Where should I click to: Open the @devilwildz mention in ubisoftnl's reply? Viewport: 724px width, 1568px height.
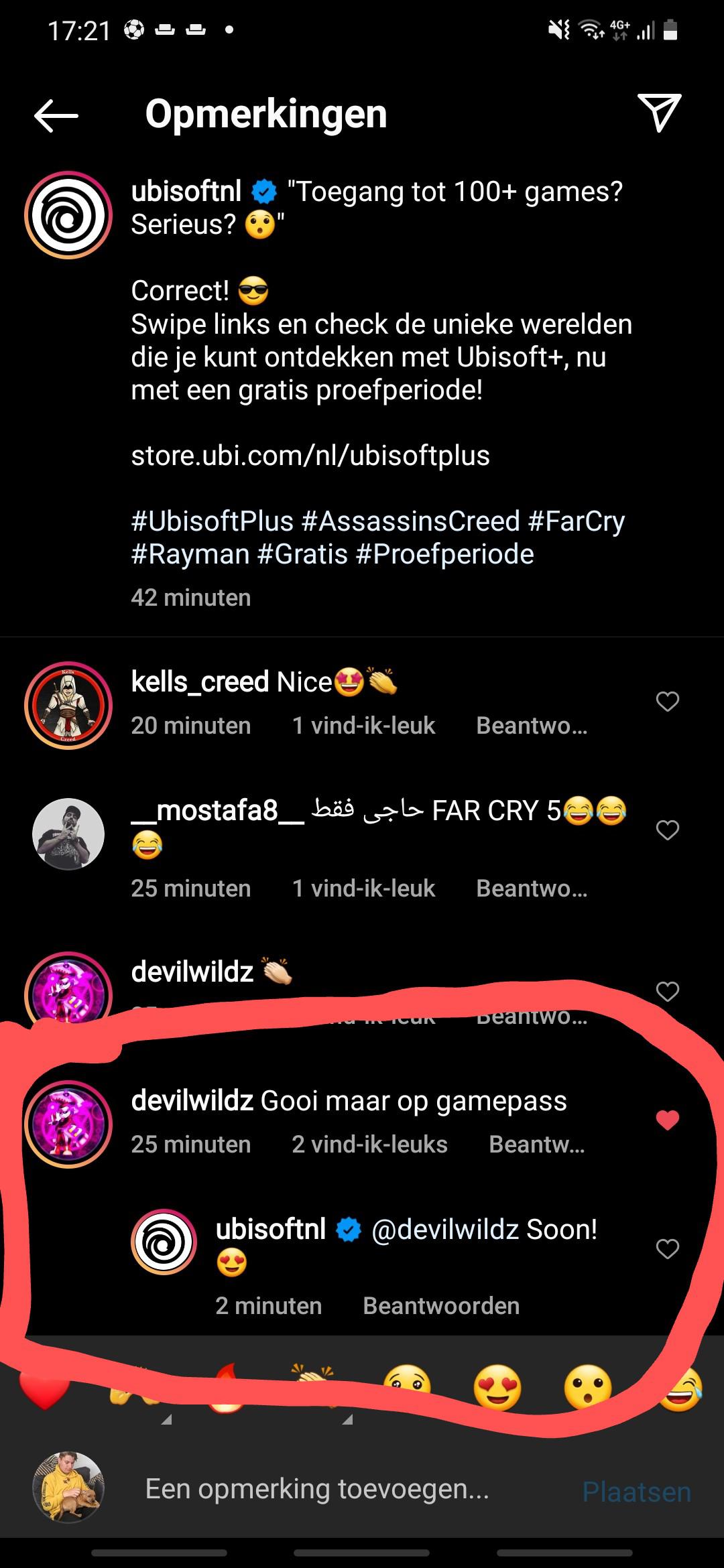pos(445,1230)
